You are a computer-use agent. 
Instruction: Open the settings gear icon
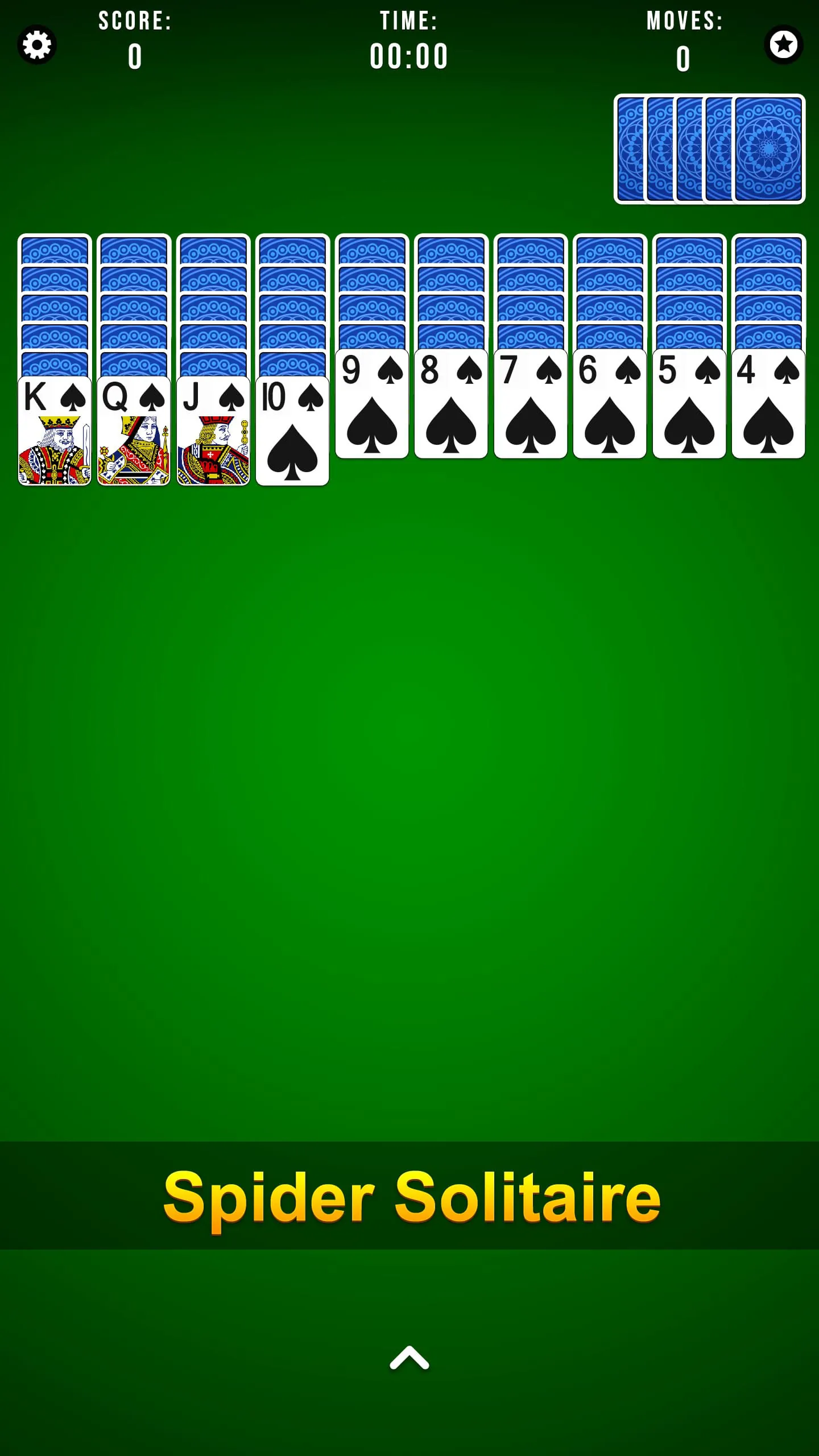(38, 44)
